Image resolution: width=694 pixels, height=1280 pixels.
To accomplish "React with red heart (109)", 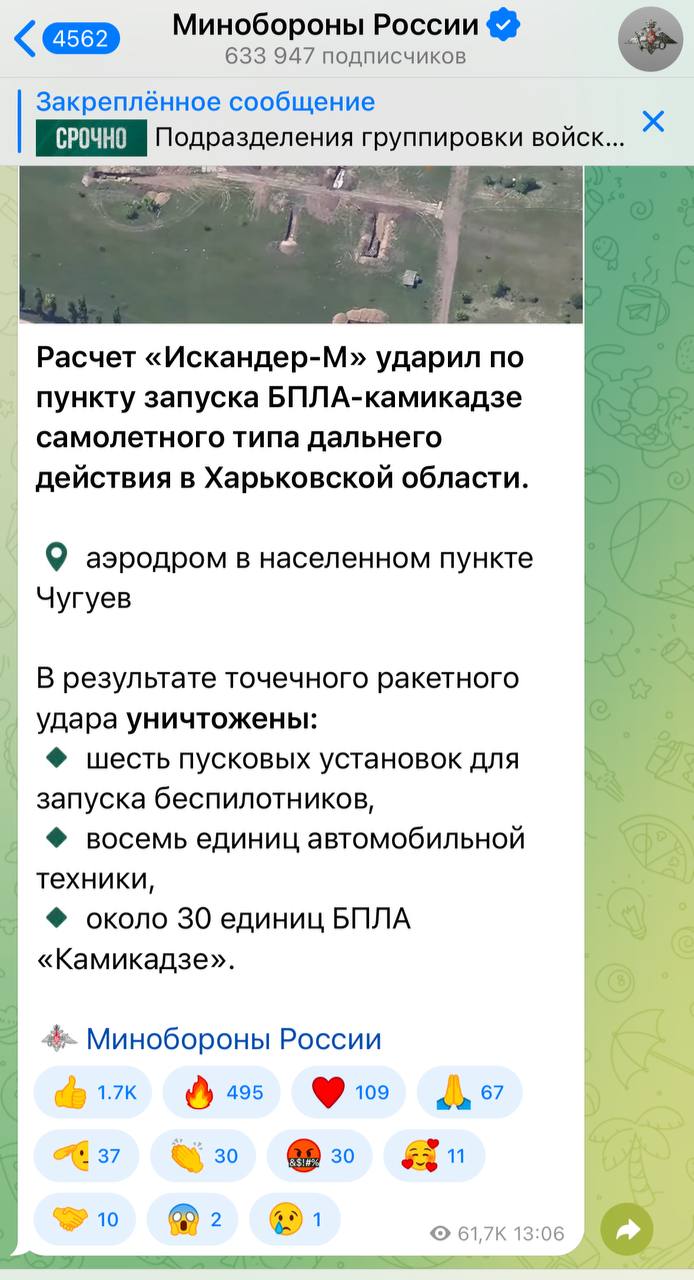I will (x=348, y=1092).
